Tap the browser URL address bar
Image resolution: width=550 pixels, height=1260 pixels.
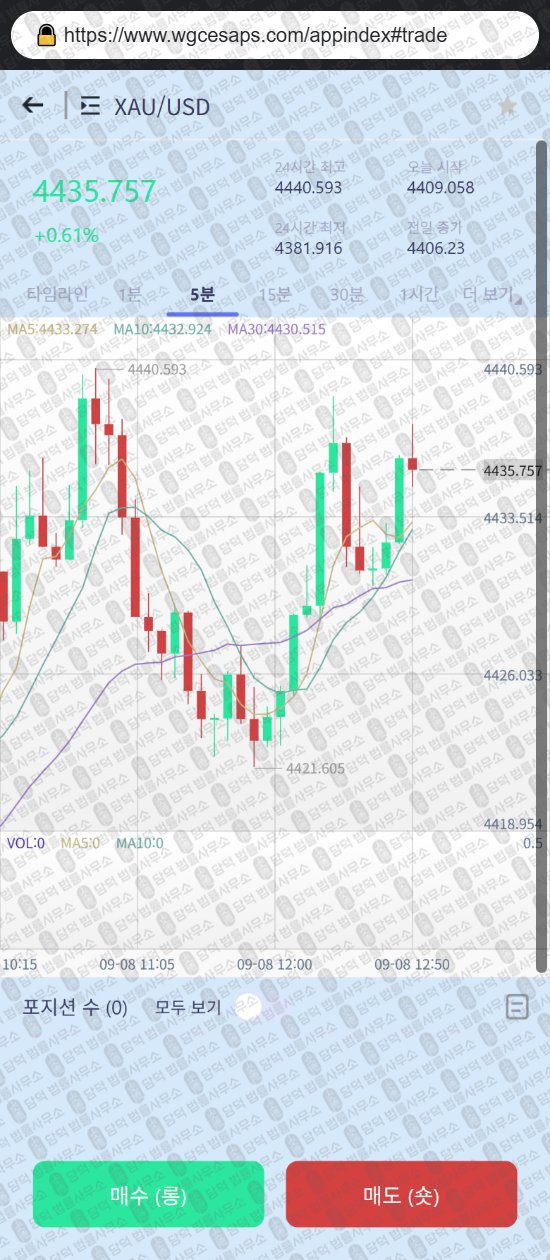[x=275, y=35]
